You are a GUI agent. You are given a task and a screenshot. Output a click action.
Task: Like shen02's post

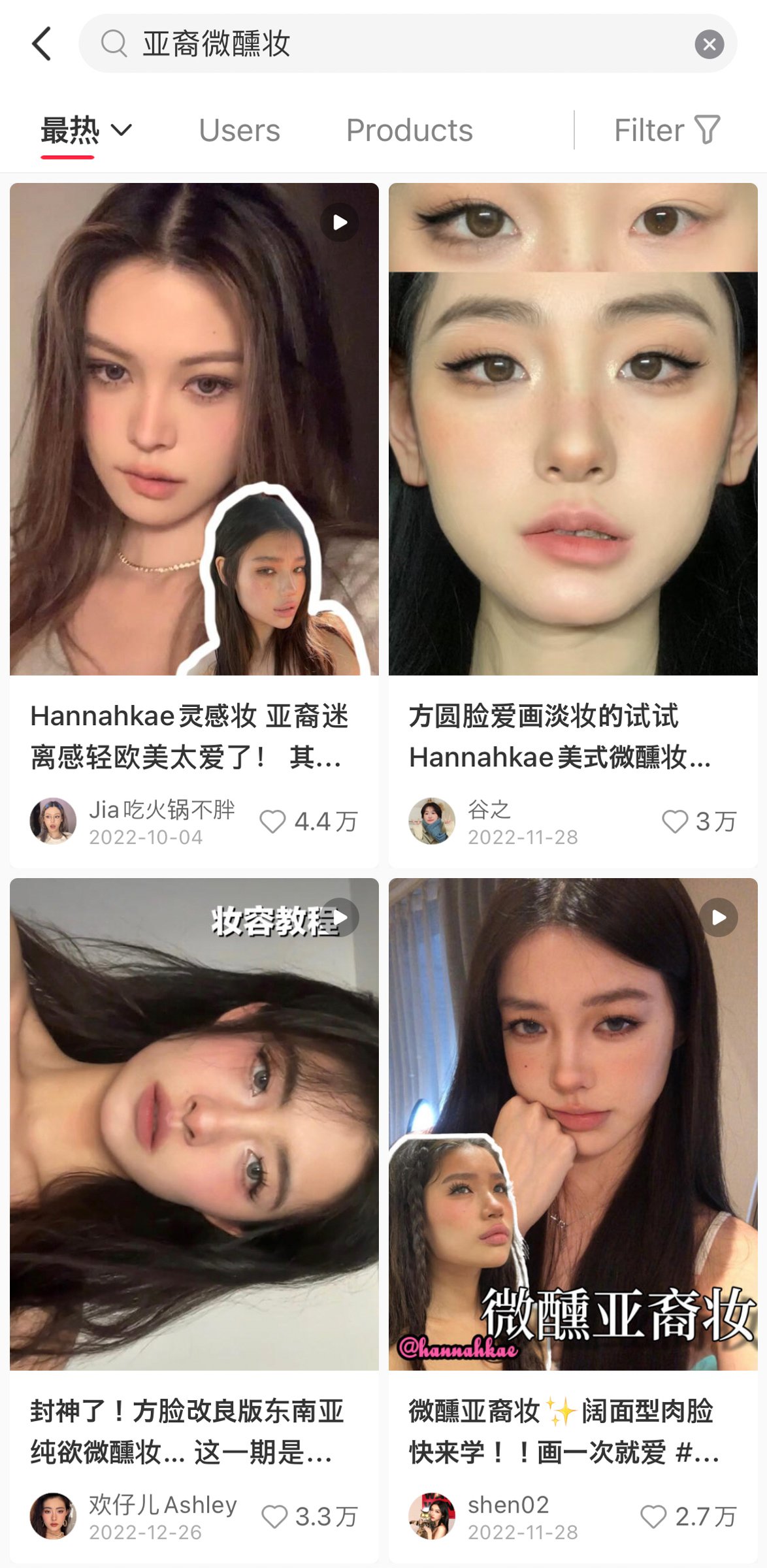pos(653,1516)
